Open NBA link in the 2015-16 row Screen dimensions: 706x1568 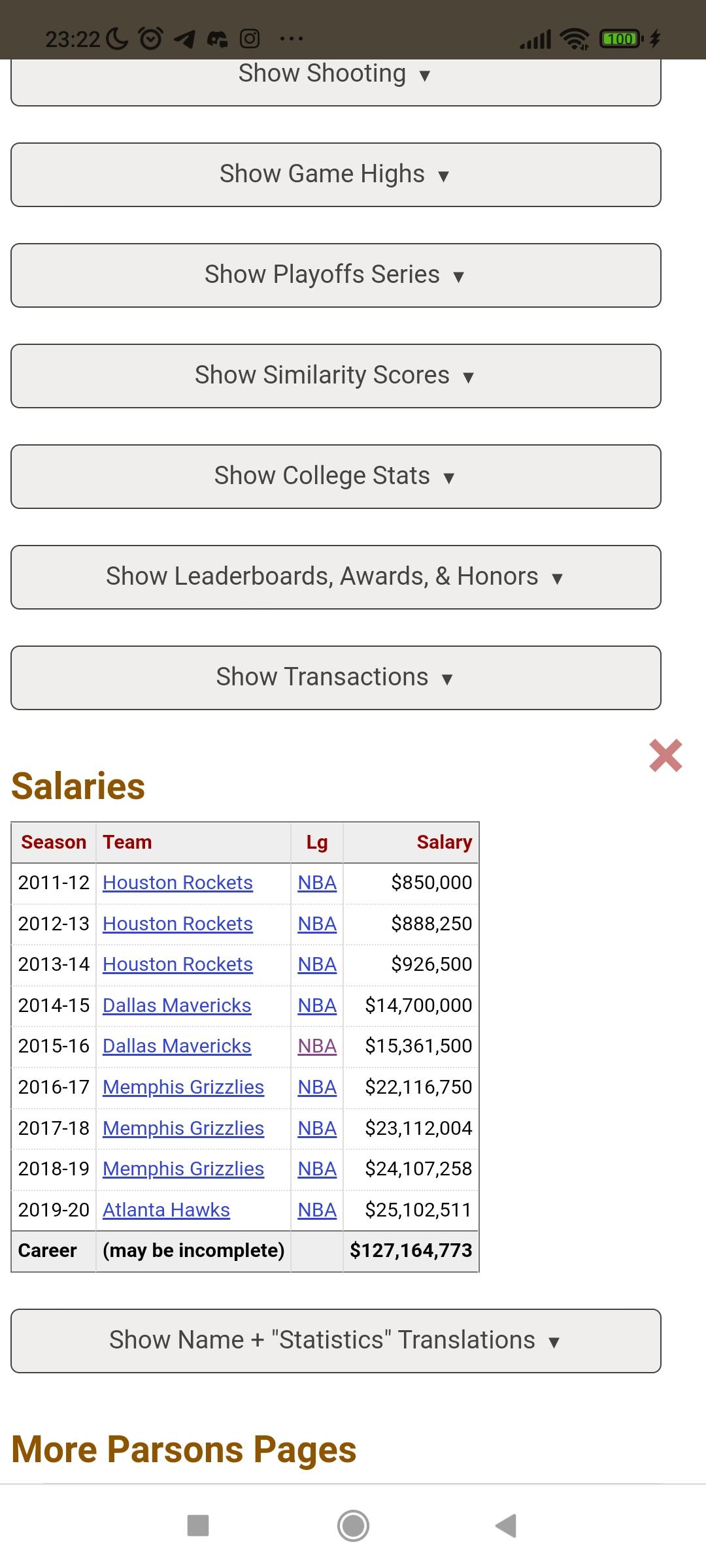pyautogui.click(x=317, y=1046)
